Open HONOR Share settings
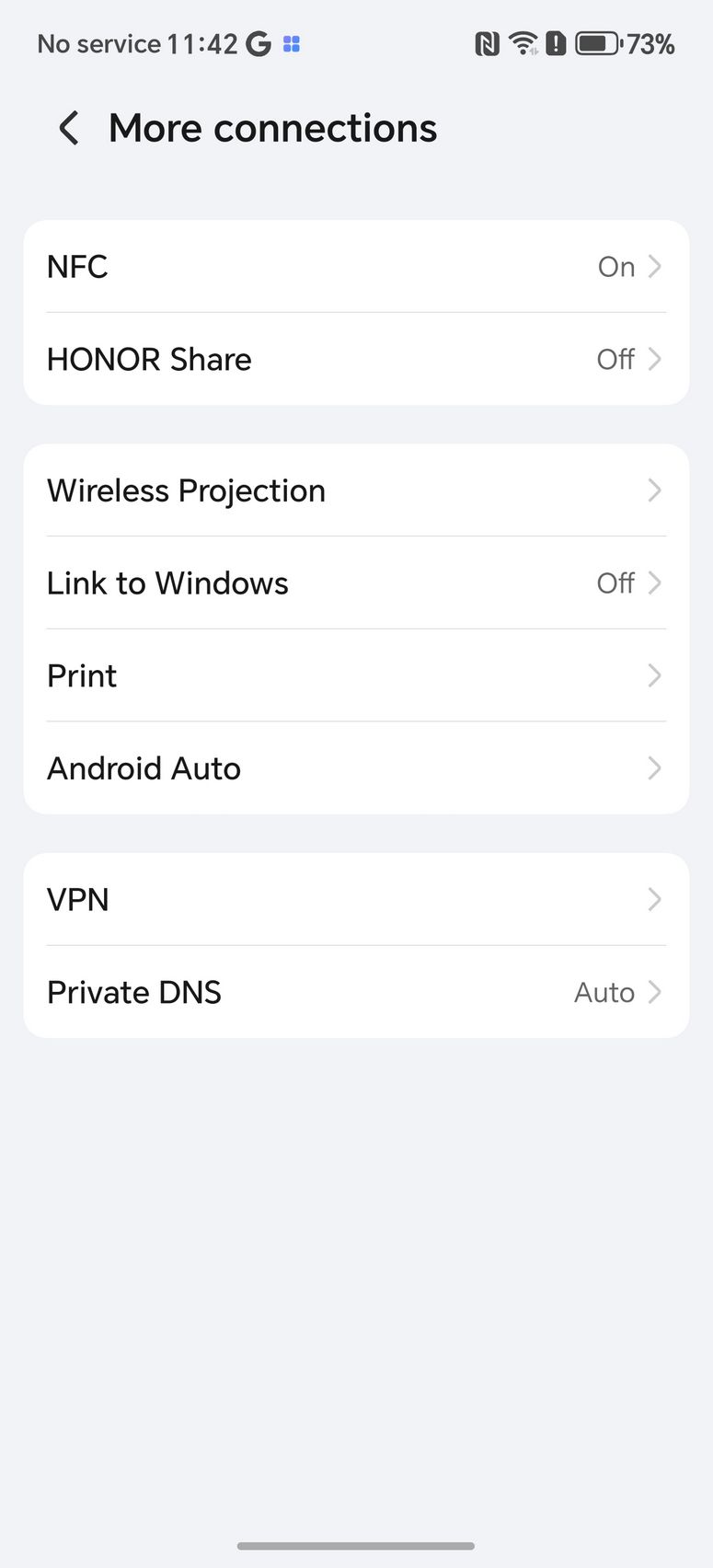The width and height of the screenshot is (713, 1568). click(x=355, y=359)
